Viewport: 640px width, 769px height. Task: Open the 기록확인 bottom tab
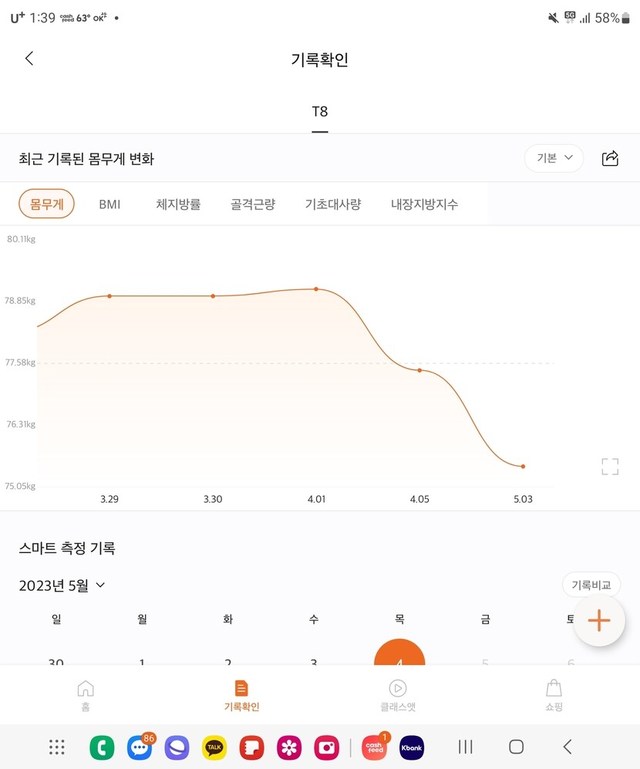pos(241,695)
